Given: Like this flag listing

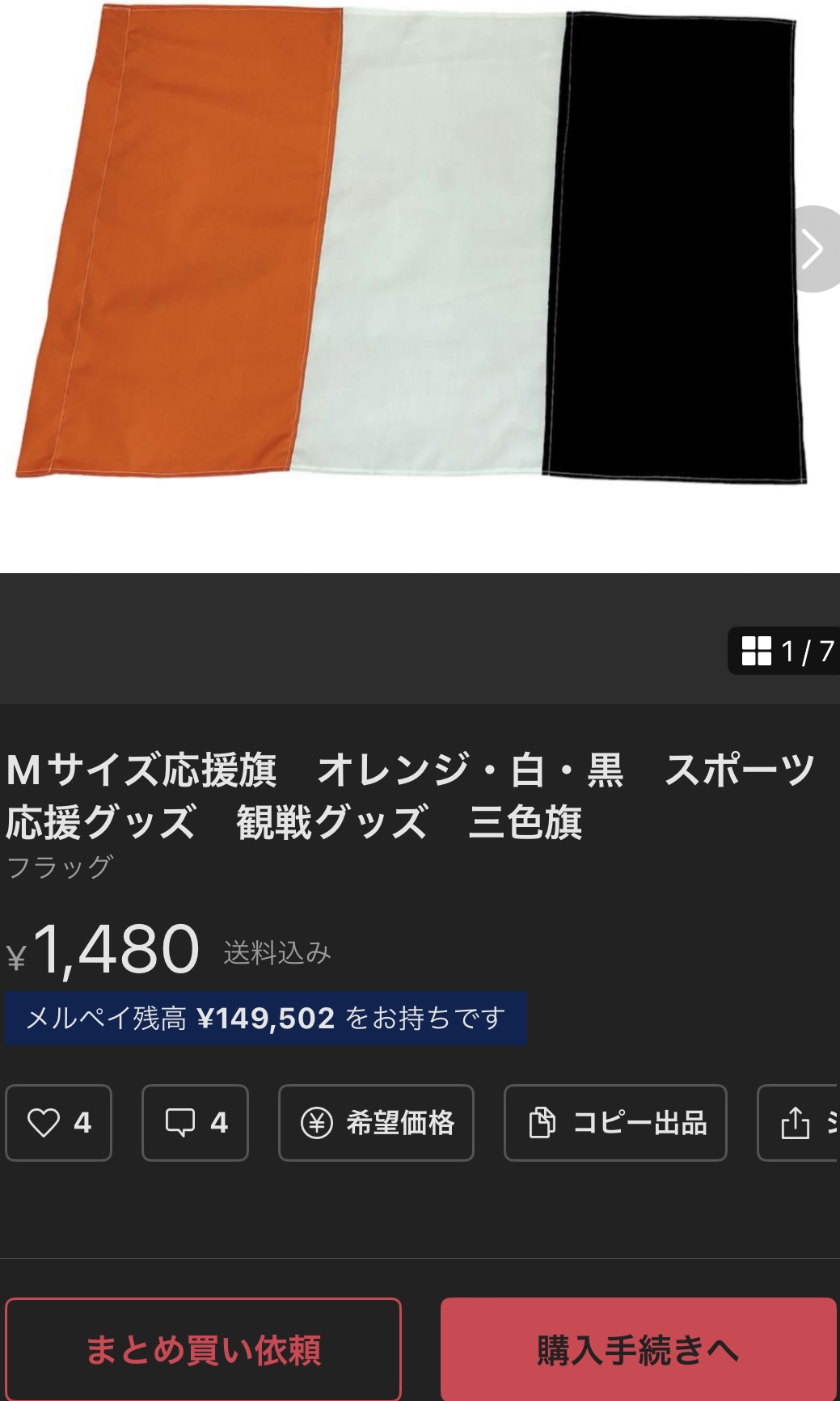Looking at the screenshot, I should coord(59,1122).
